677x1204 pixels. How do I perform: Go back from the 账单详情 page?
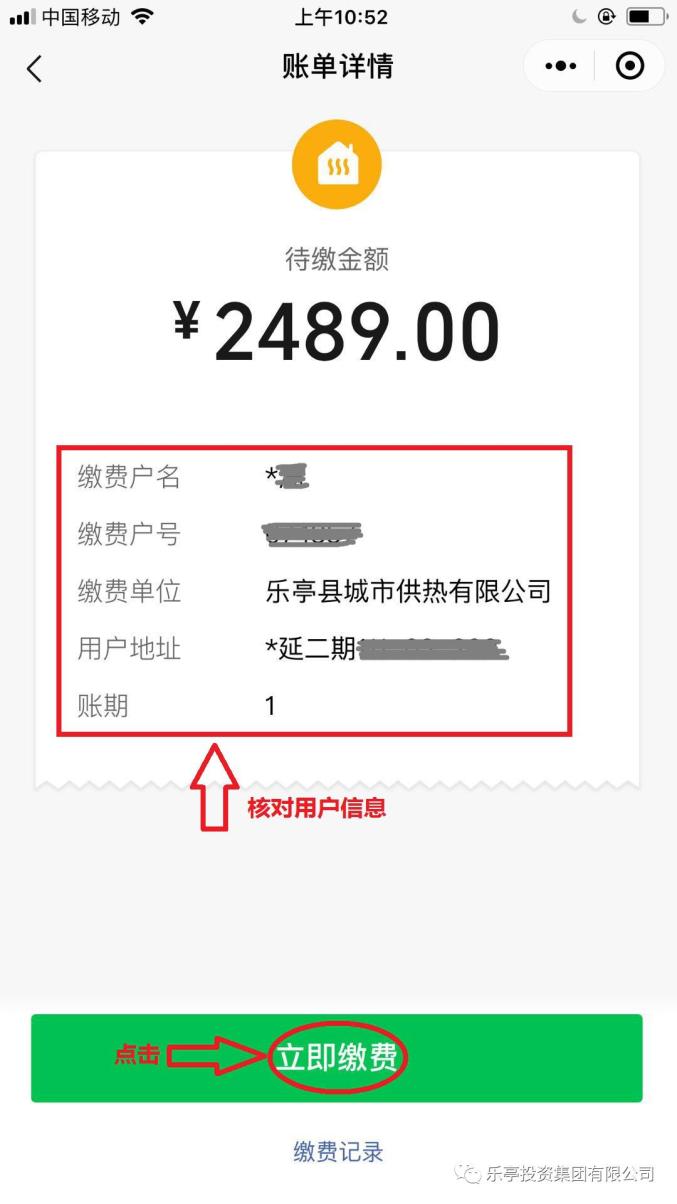click(35, 68)
